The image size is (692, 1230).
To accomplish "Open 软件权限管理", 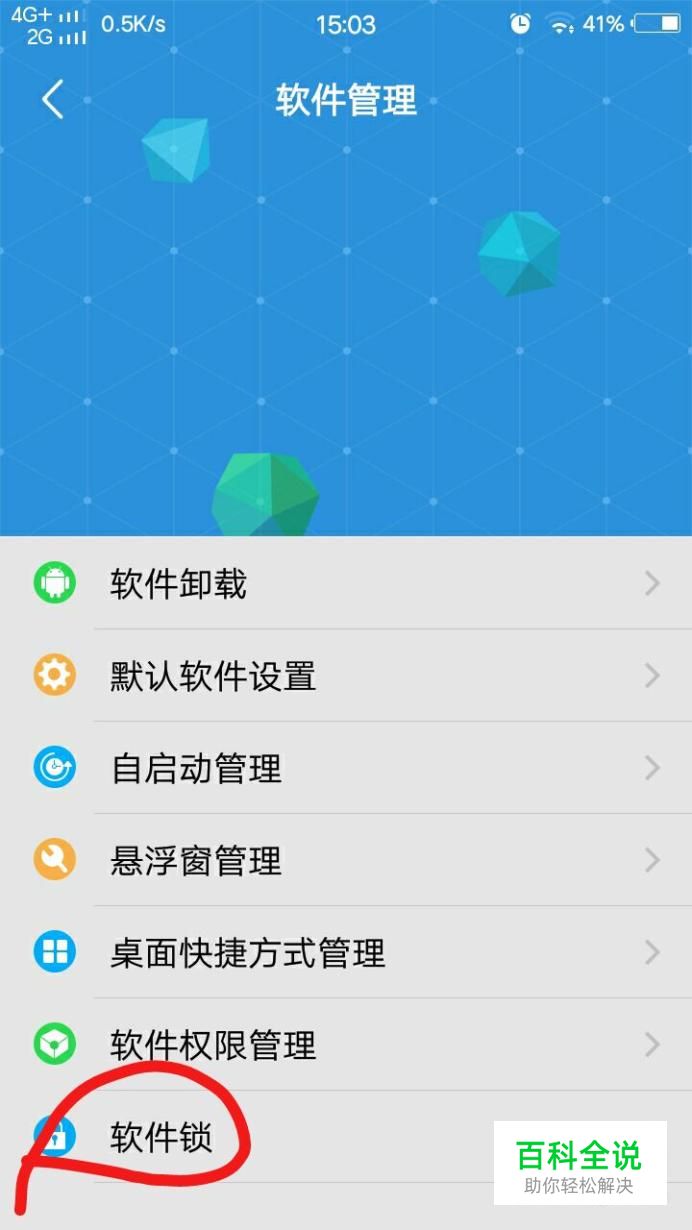I will click(346, 1045).
